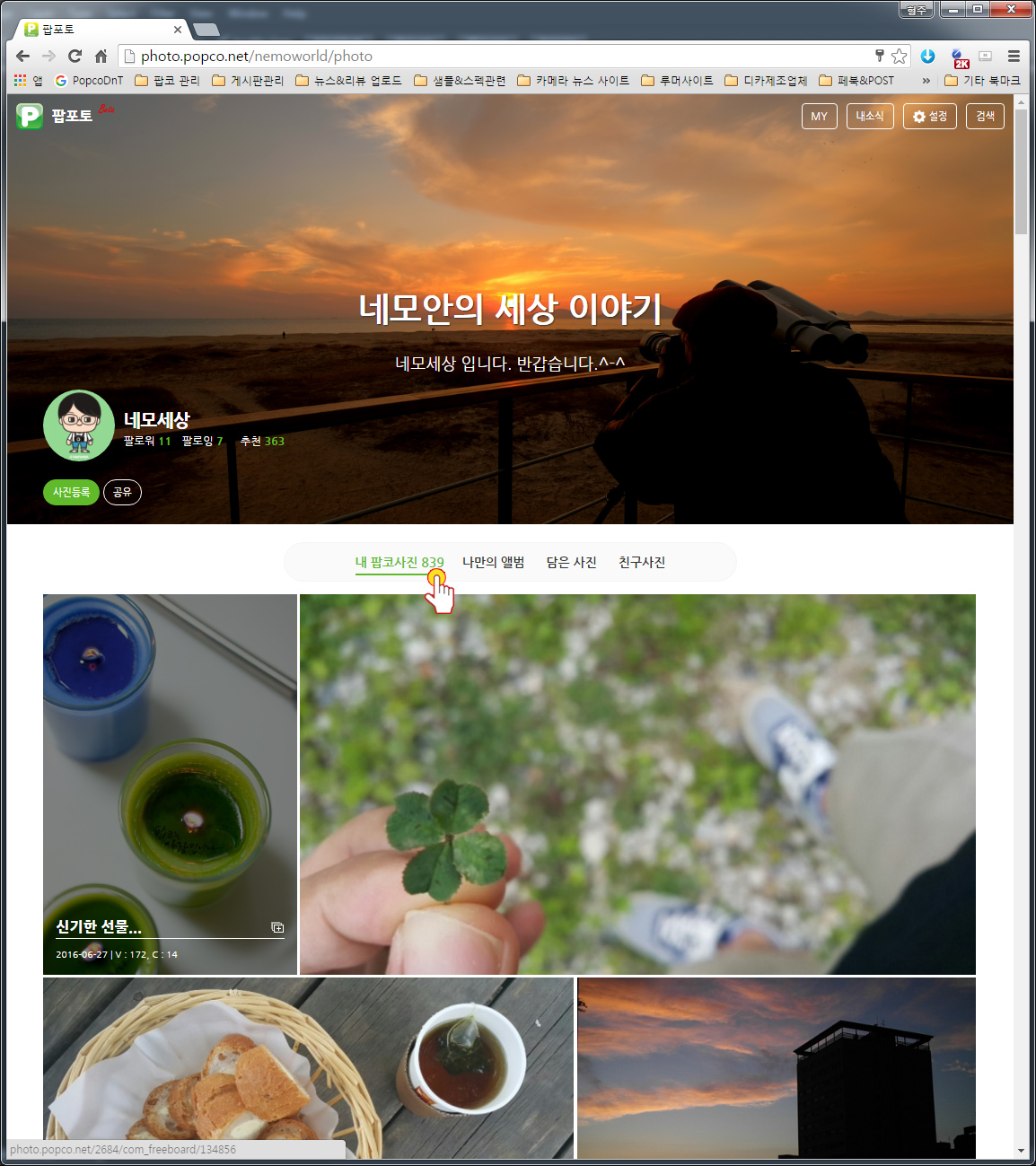Tap the 팝포토 logo to go home
1036x1166 pixels.
tap(55, 116)
